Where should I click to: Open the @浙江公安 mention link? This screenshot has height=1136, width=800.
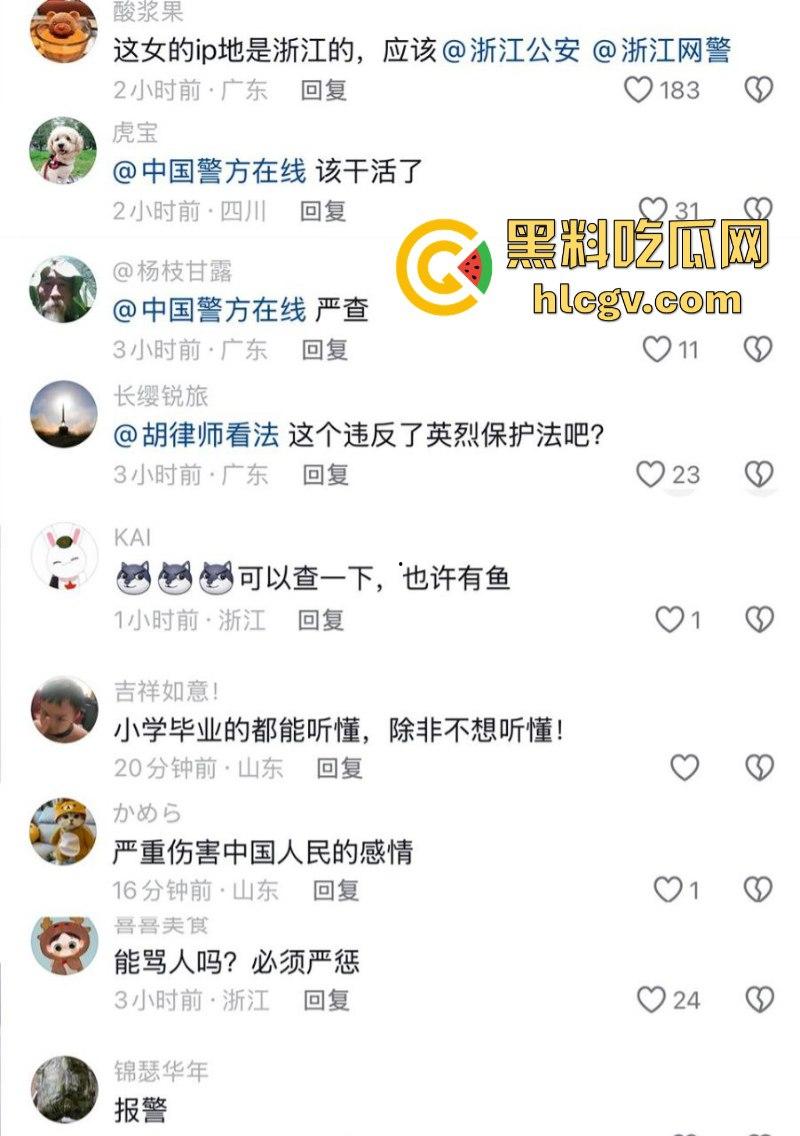(x=510, y=50)
